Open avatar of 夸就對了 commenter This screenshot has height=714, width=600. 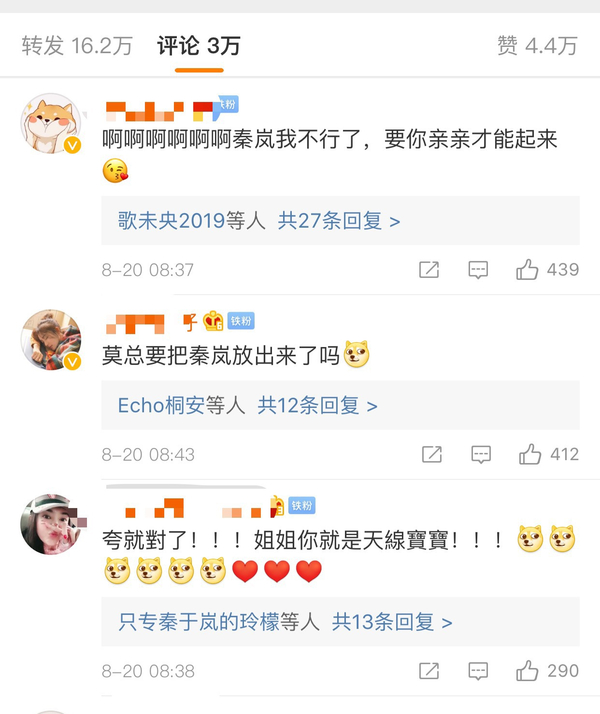tap(51, 523)
